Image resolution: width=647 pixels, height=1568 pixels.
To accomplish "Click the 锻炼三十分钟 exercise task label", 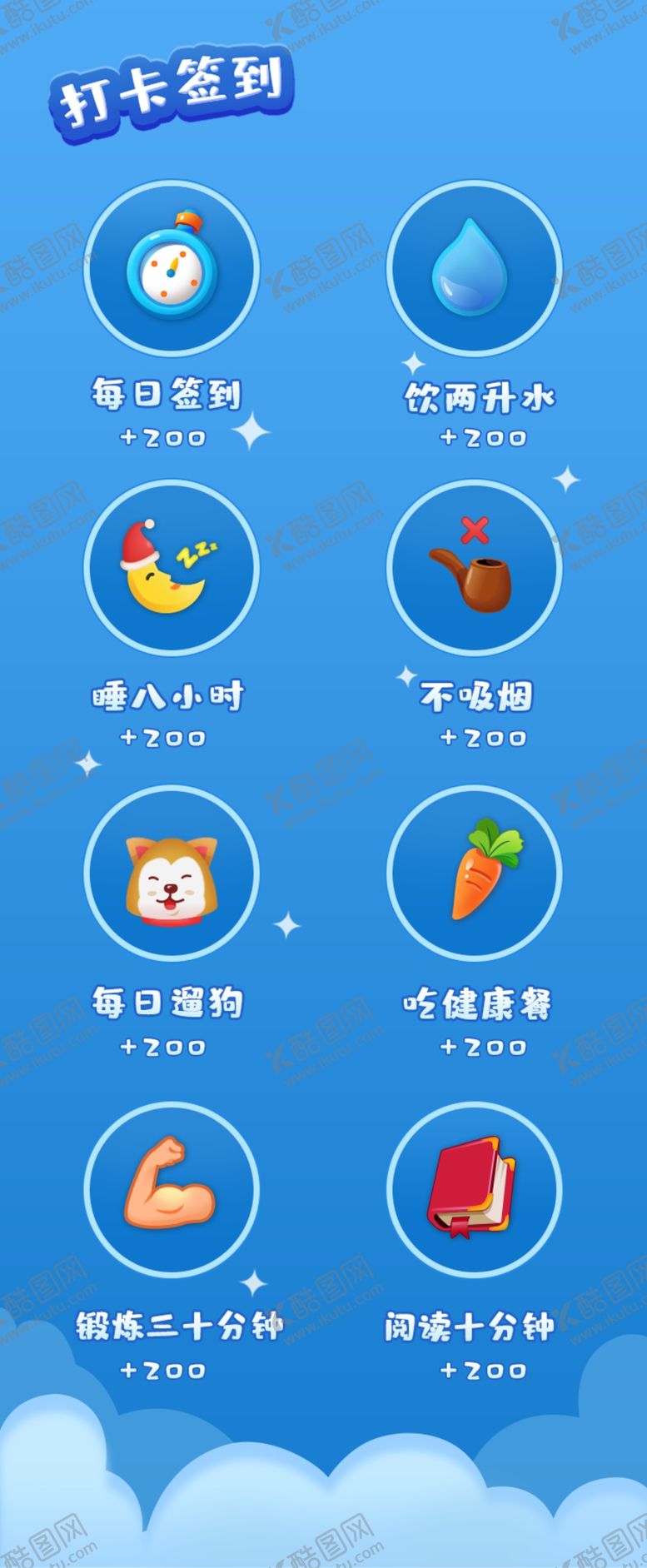I will tap(171, 1331).
